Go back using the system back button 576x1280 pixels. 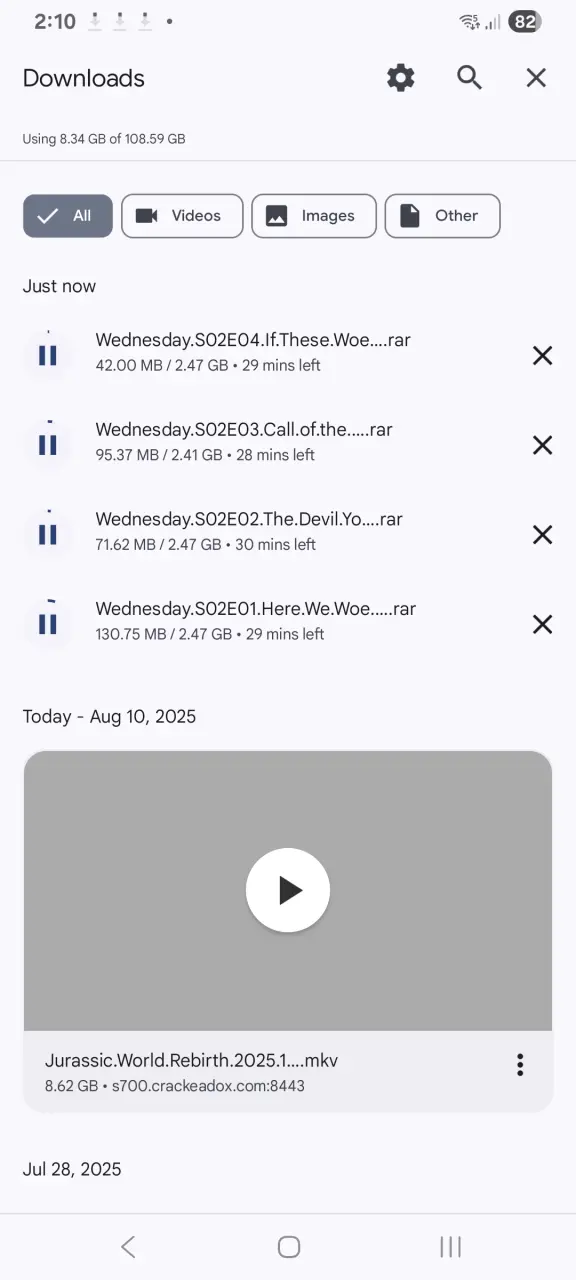tap(128, 1246)
